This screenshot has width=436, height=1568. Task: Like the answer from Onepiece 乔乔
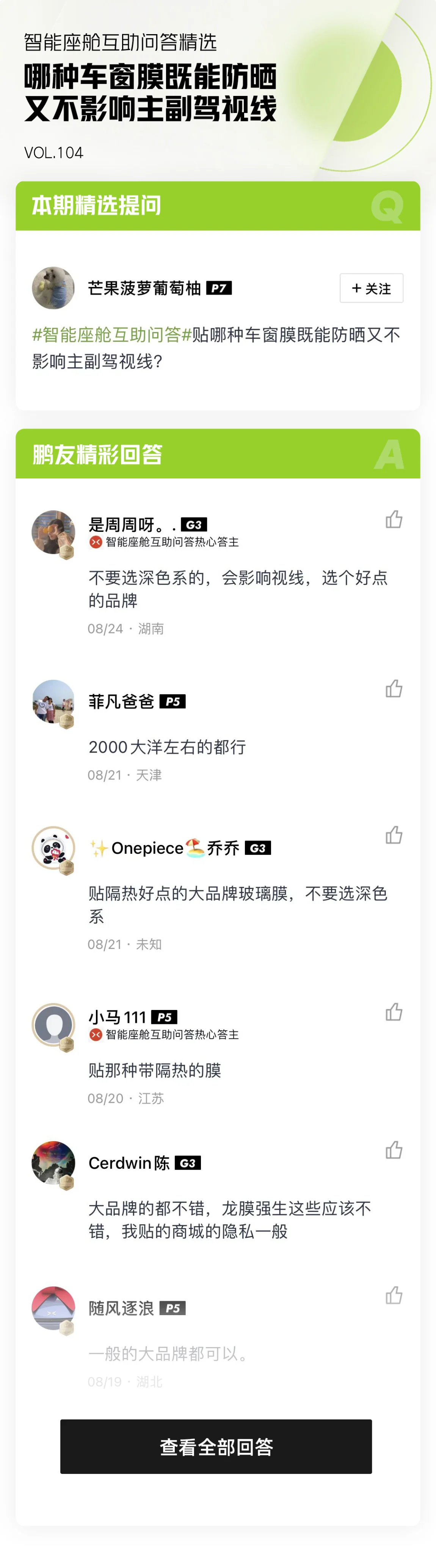click(394, 835)
